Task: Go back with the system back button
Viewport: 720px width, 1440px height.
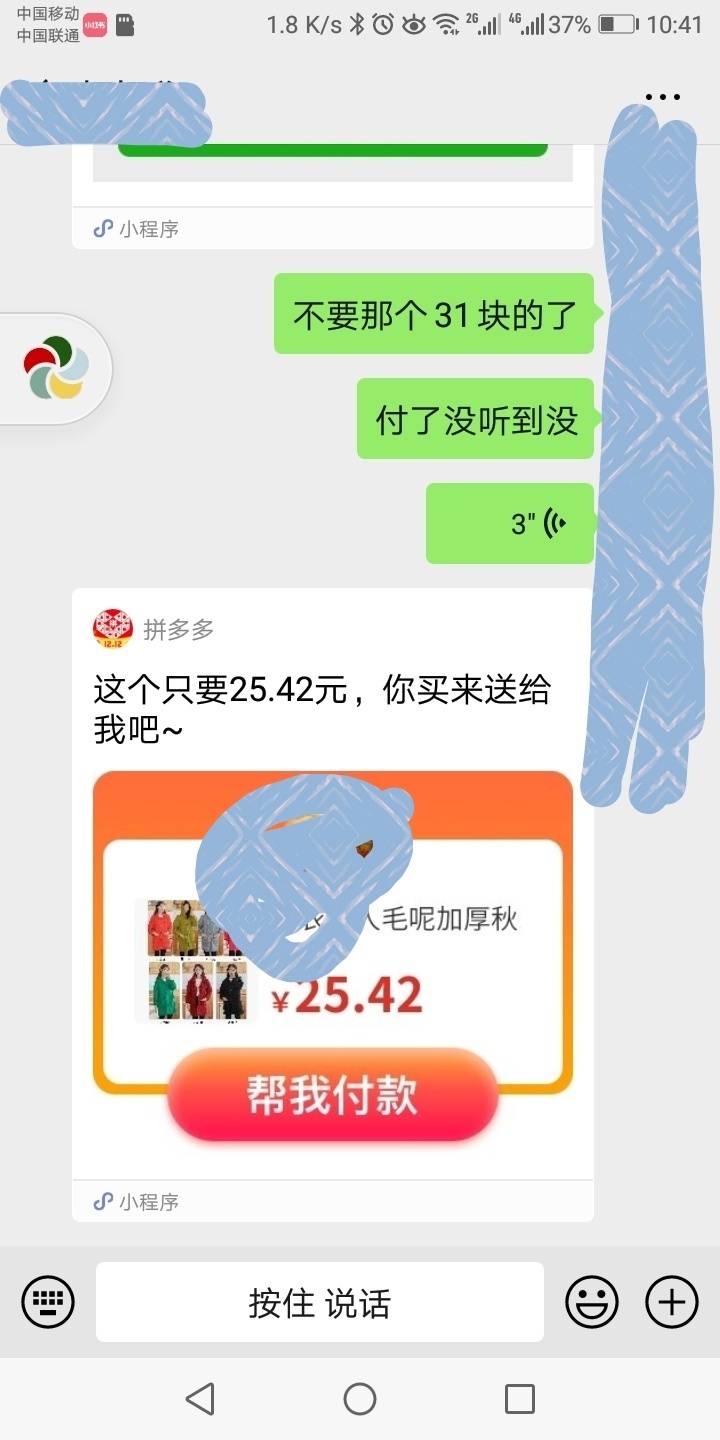Action: pyautogui.click(x=200, y=1398)
